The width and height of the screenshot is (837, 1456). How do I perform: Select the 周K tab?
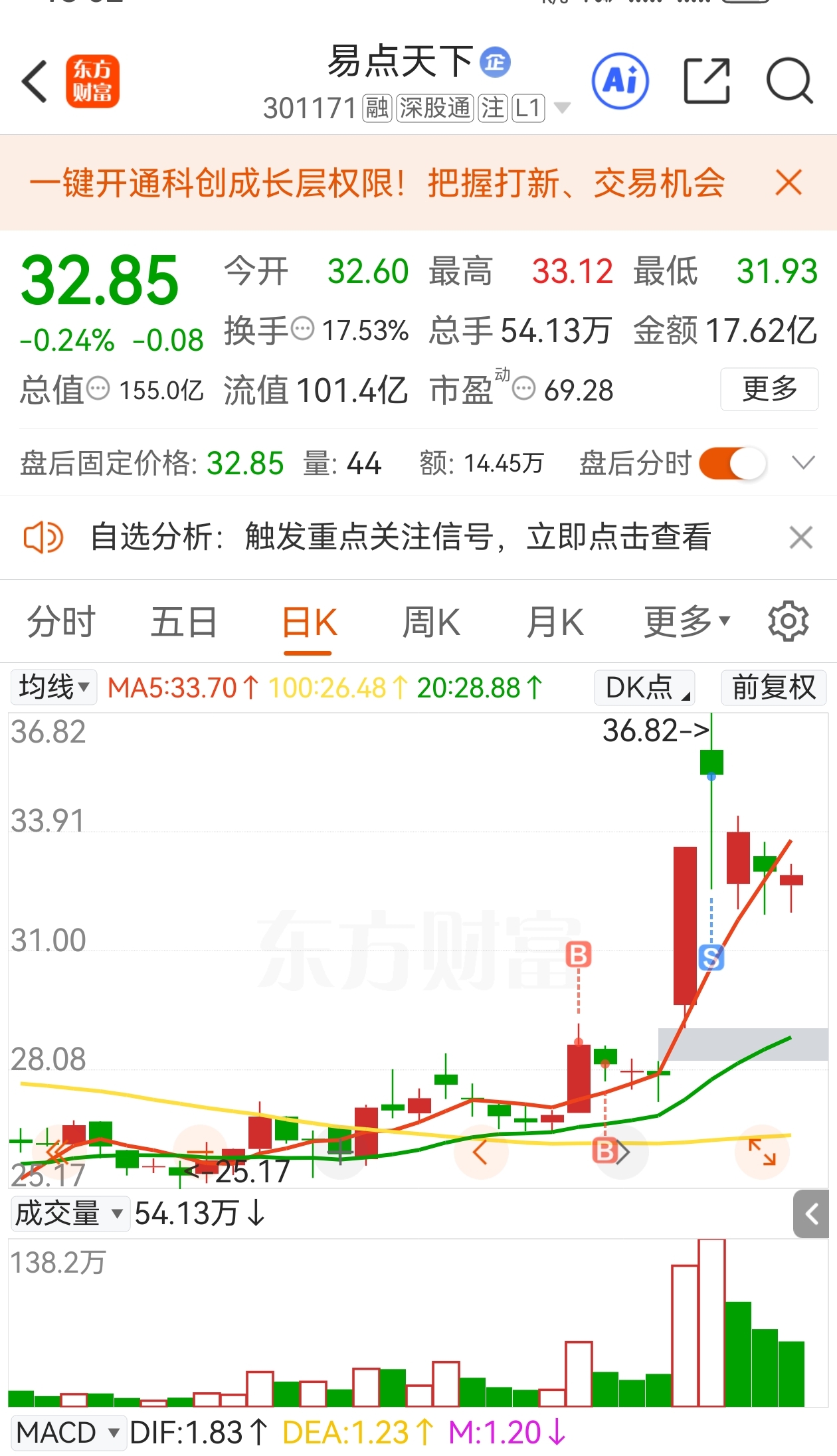(431, 622)
